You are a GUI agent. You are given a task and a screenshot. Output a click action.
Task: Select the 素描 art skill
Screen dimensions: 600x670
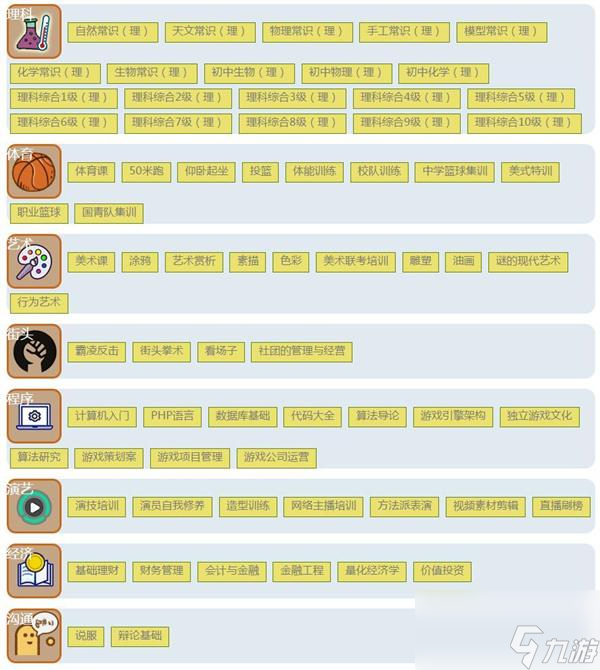tap(245, 261)
